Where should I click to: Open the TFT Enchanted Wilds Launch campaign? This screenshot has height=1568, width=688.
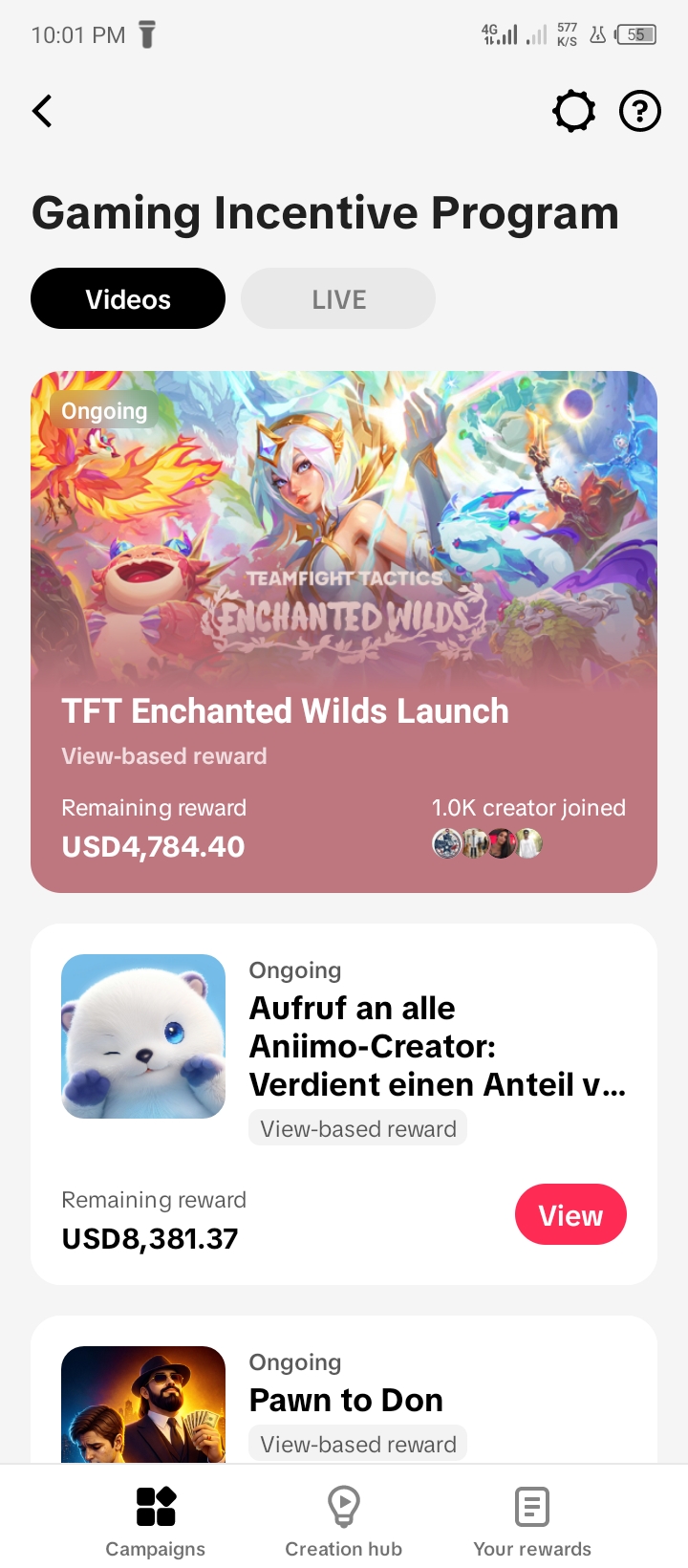click(x=344, y=632)
